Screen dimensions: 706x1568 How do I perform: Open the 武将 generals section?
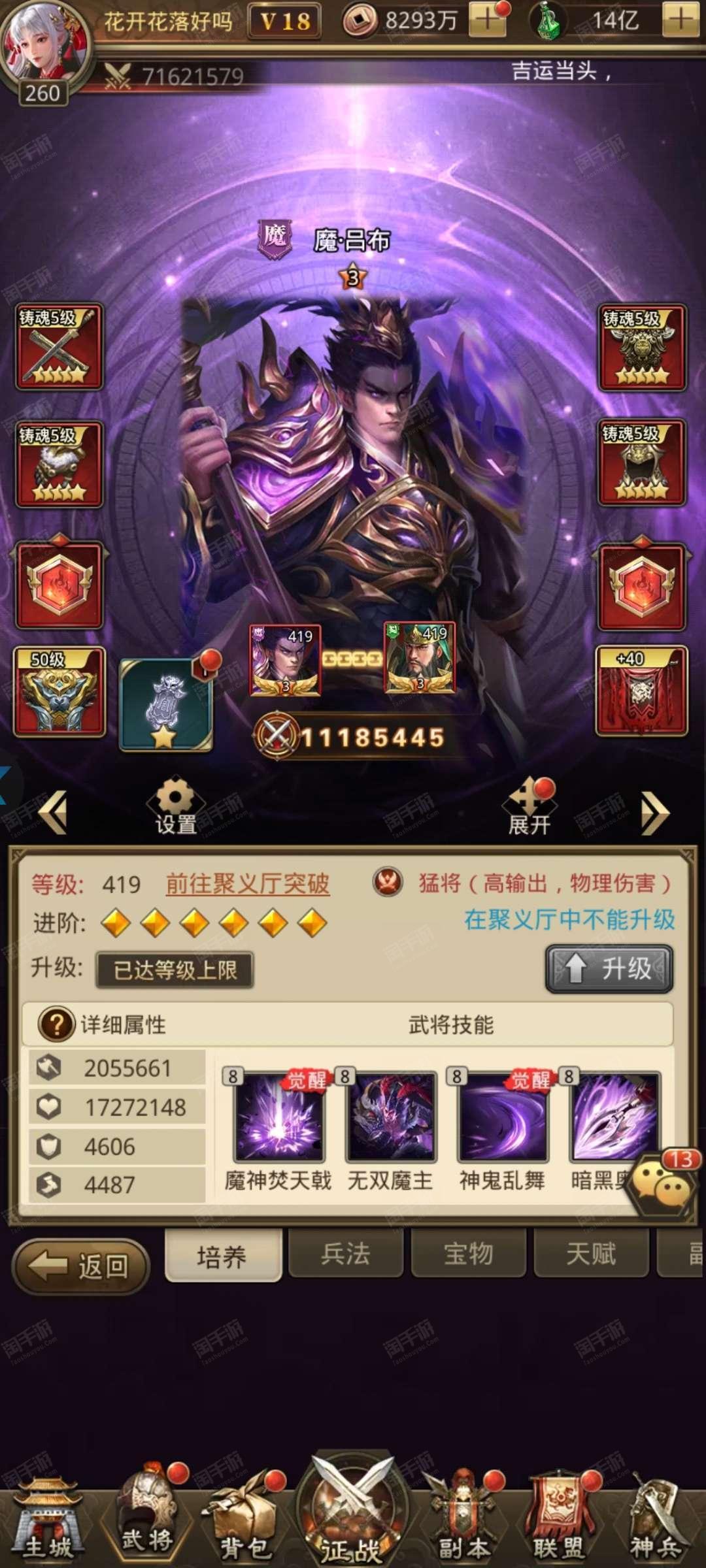coord(148,1514)
